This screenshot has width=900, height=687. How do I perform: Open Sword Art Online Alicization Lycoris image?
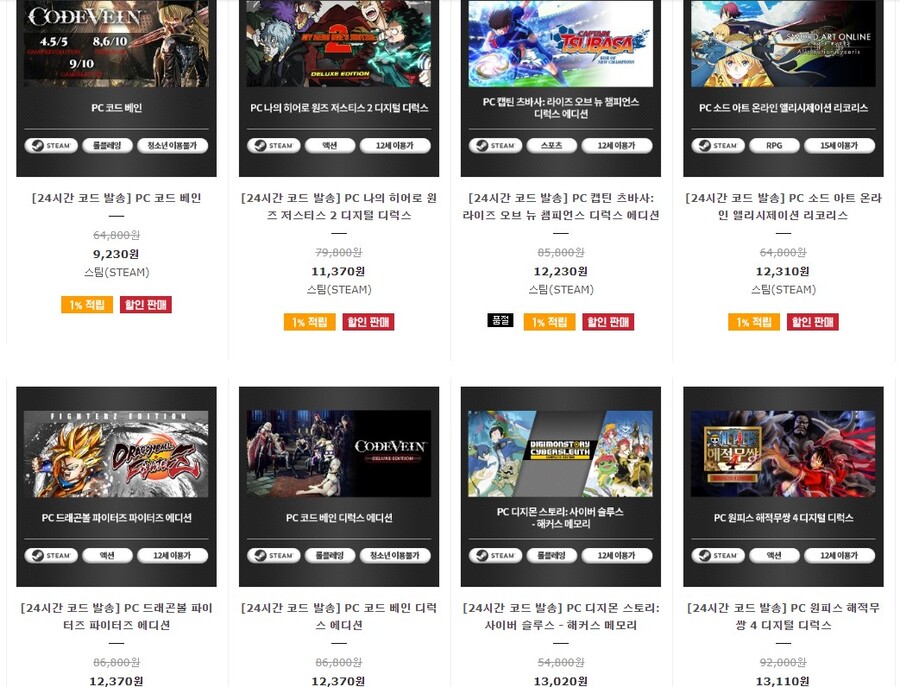[783, 80]
